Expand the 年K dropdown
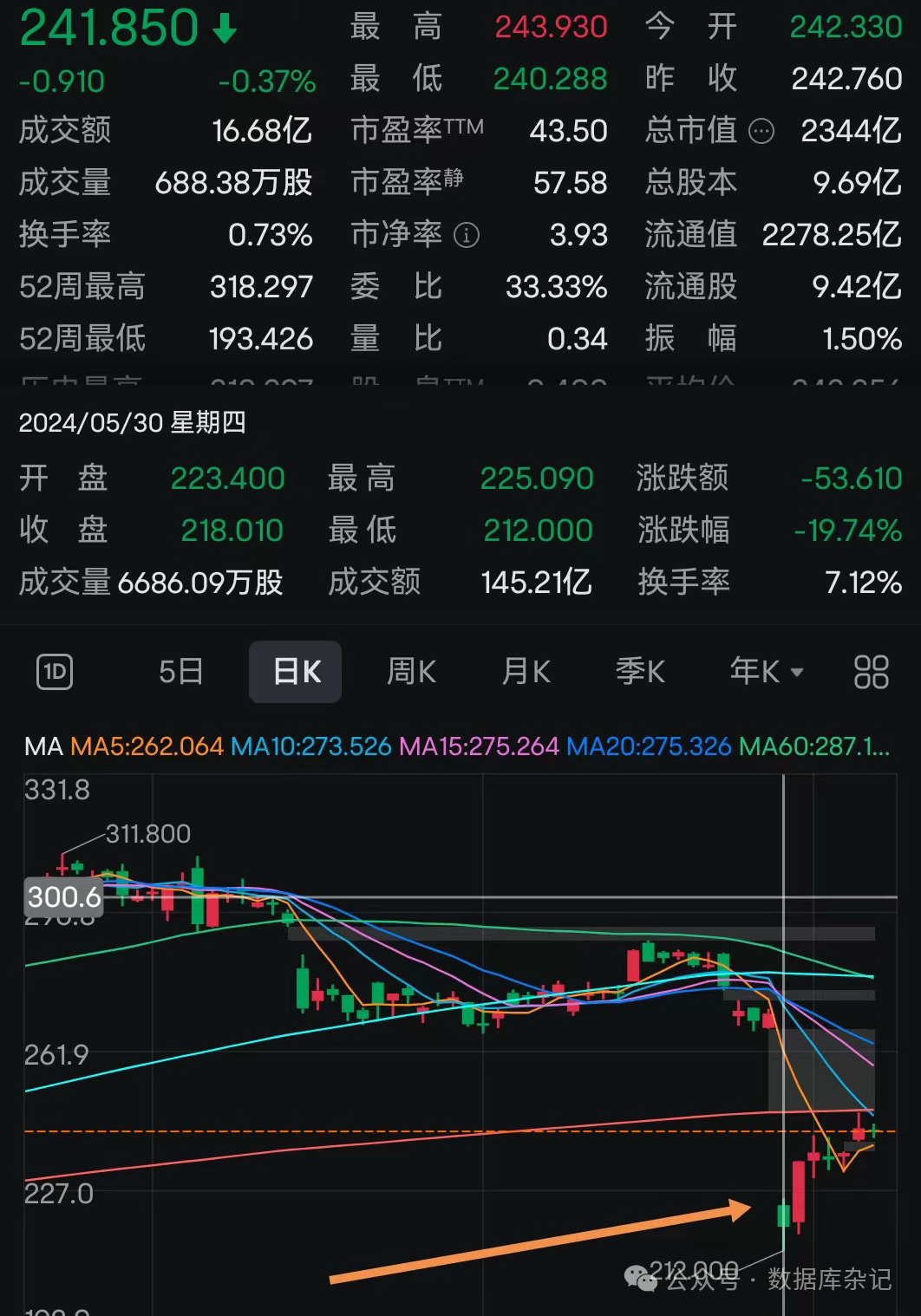The height and width of the screenshot is (1316, 921). coord(767,672)
